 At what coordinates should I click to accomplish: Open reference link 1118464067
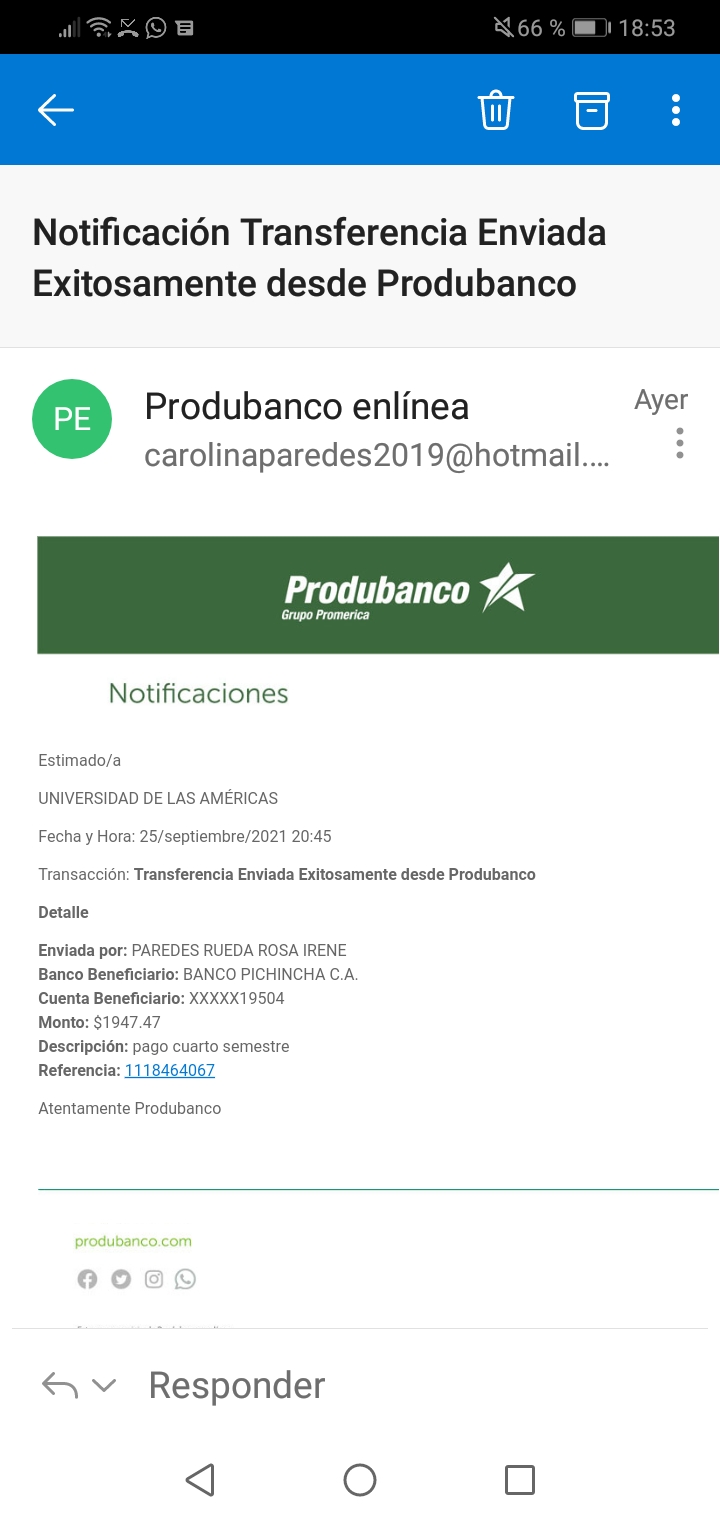pyautogui.click(x=169, y=1070)
